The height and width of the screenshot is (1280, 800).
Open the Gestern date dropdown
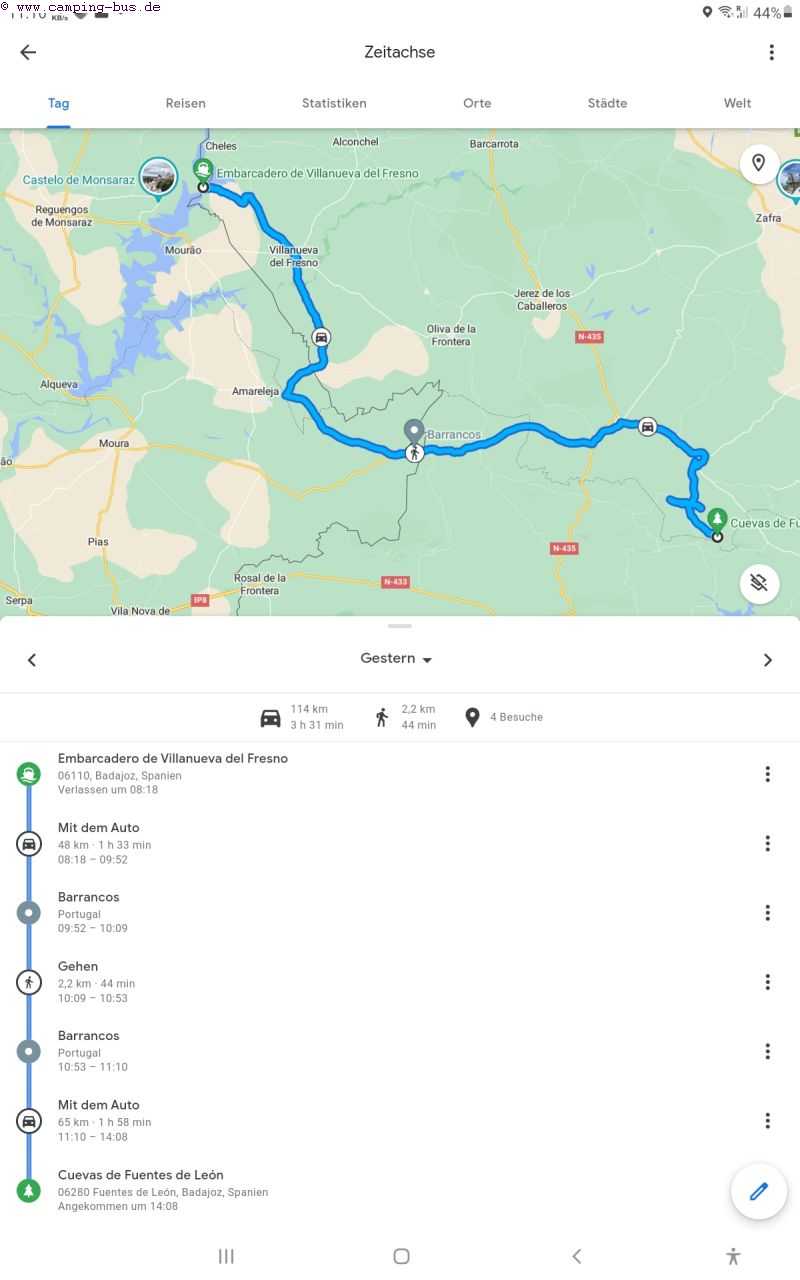[396, 659]
